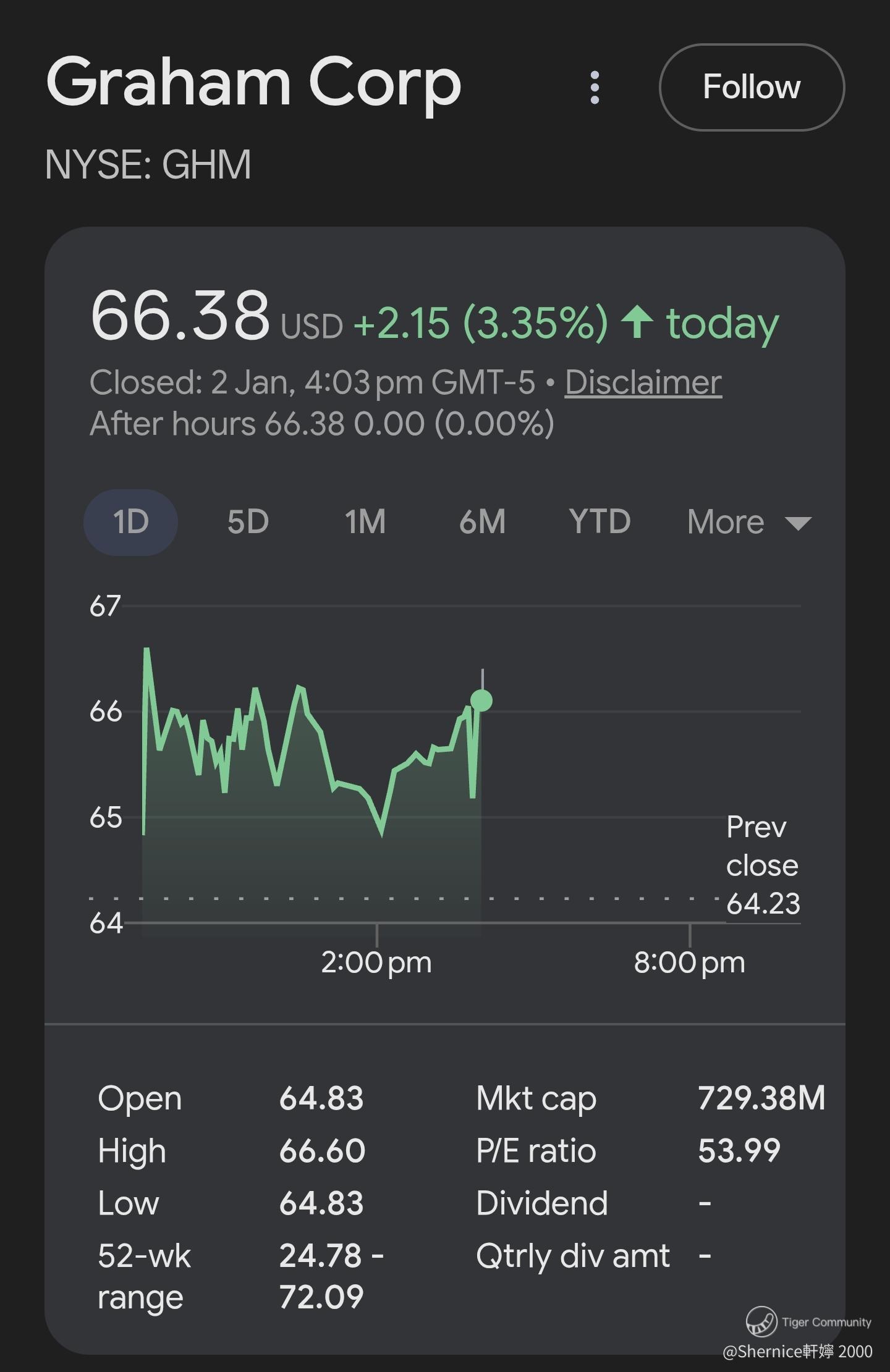Follow Graham Corp stock
The image size is (890, 1372).
tap(751, 87)
